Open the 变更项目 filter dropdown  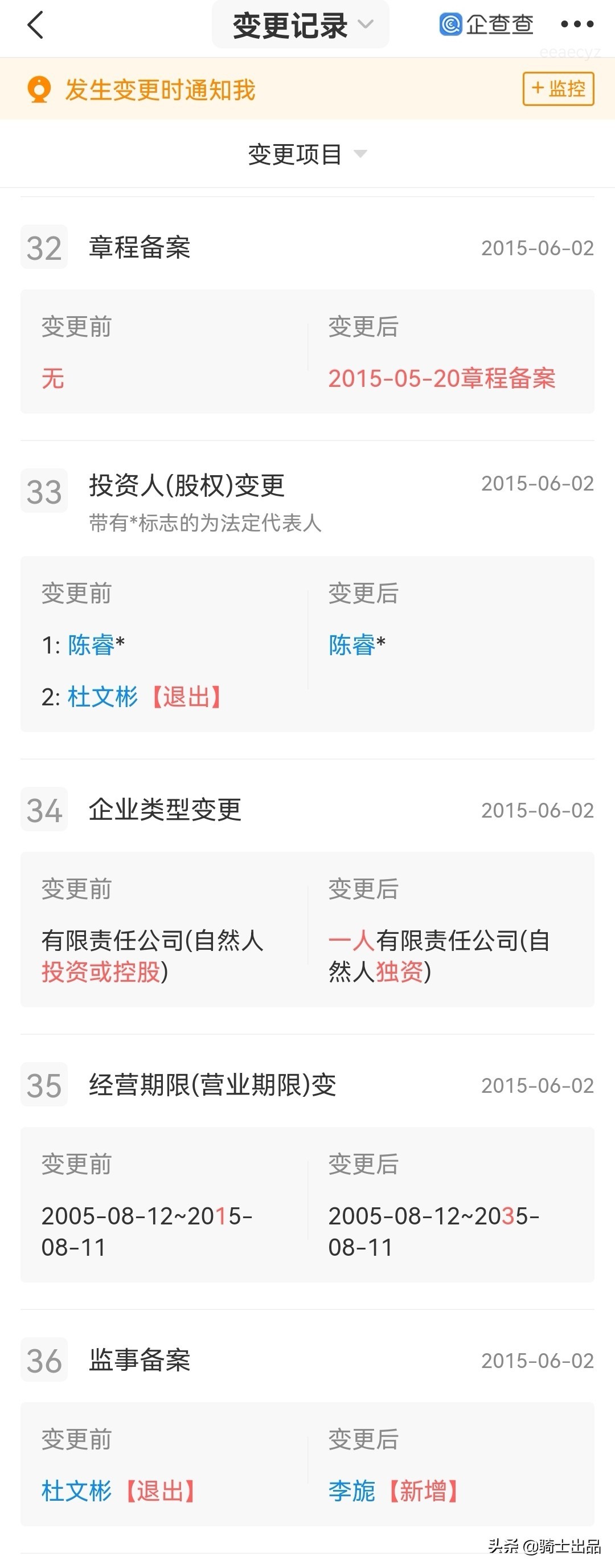pyautogui.click(x=306, y=154)
